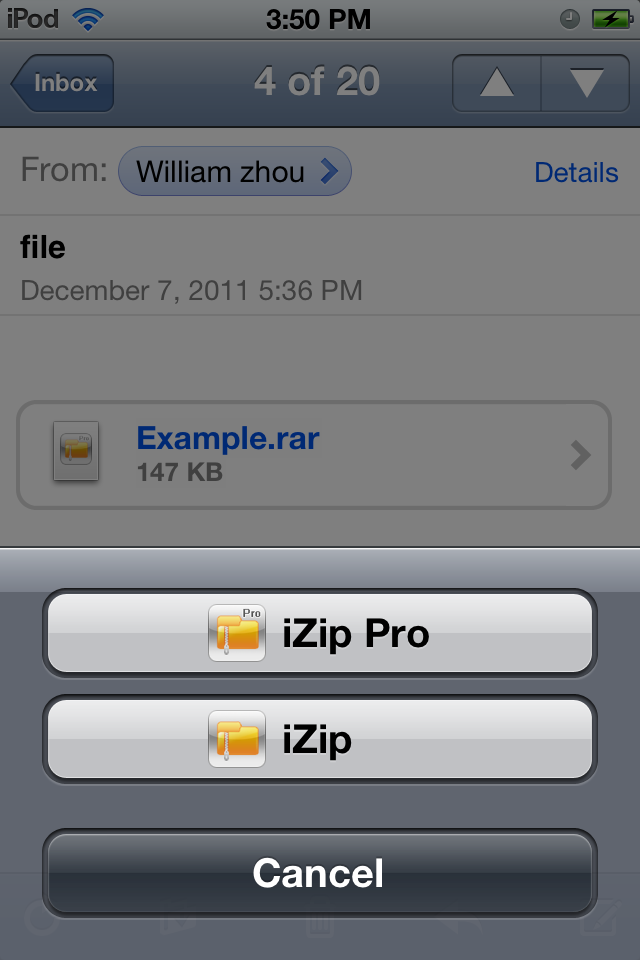Choose iZip to open the file

point(320,740)
